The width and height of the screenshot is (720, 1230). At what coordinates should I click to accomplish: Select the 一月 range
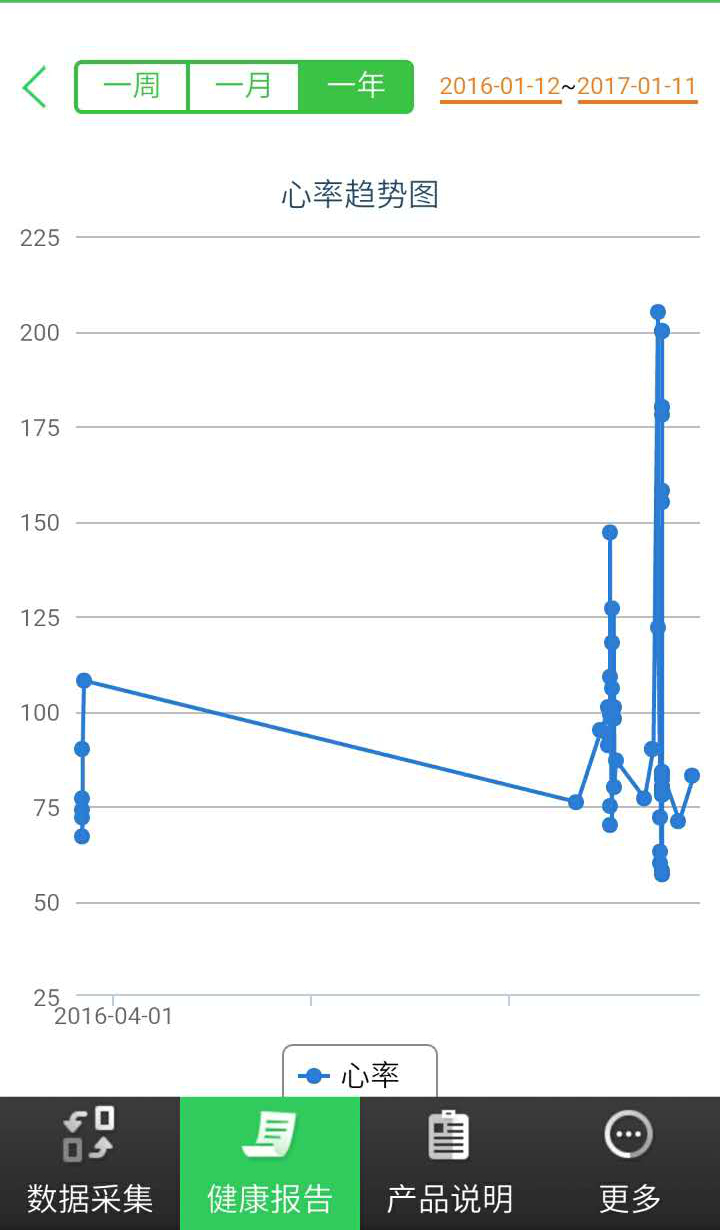(x=243, y=87)
